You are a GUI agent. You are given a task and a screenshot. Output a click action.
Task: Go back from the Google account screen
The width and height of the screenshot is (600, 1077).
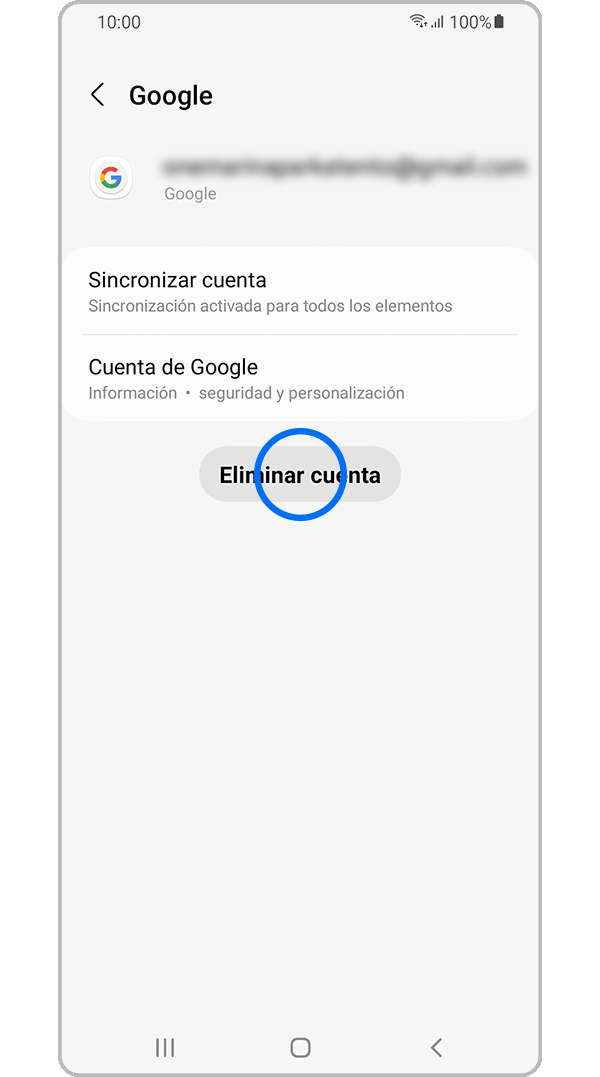(x=97, y=95)
